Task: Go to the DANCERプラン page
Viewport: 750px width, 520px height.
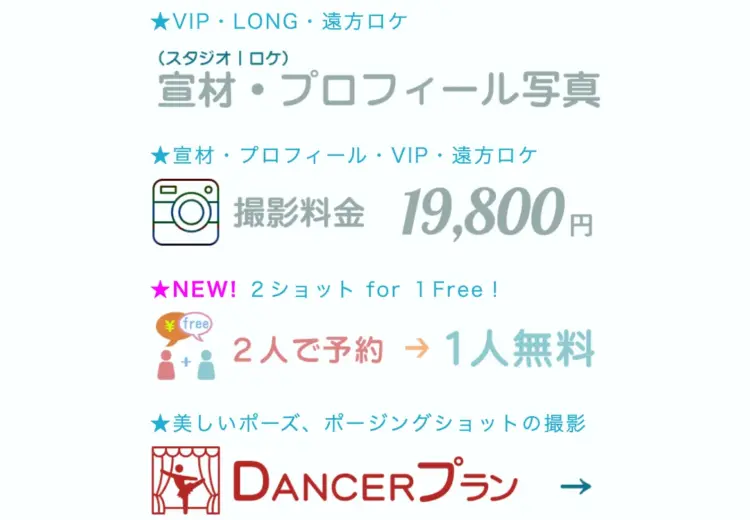Action: 372,485
